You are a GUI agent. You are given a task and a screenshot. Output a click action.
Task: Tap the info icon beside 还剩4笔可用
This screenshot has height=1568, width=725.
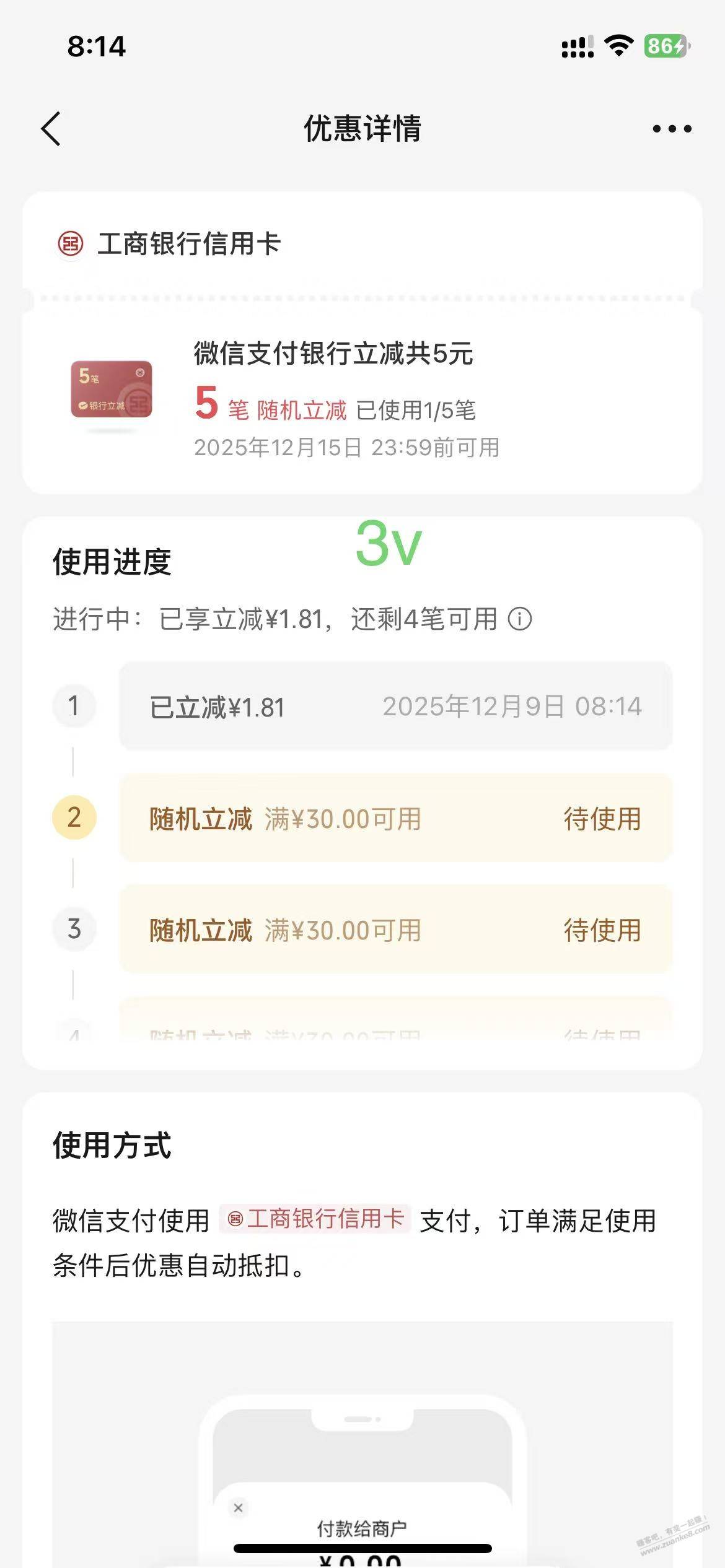pyautogui.click(x=520, y=619)
